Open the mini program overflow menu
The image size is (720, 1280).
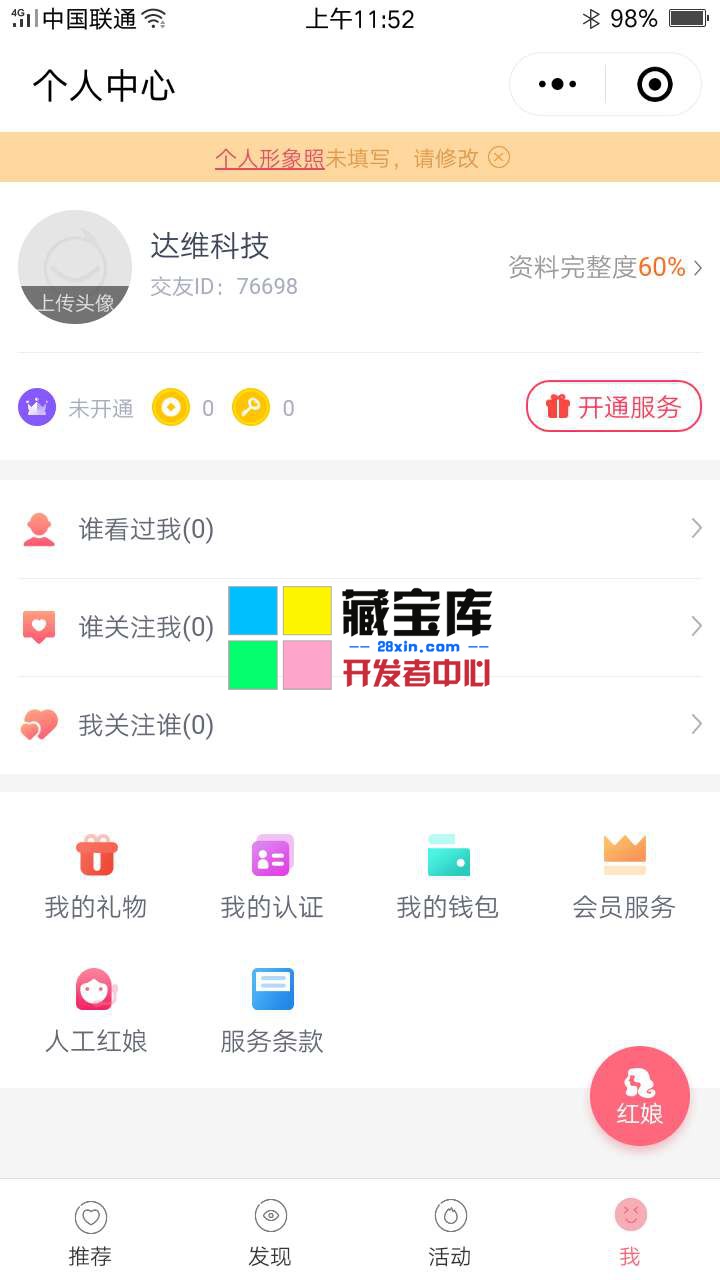[557, 85]
